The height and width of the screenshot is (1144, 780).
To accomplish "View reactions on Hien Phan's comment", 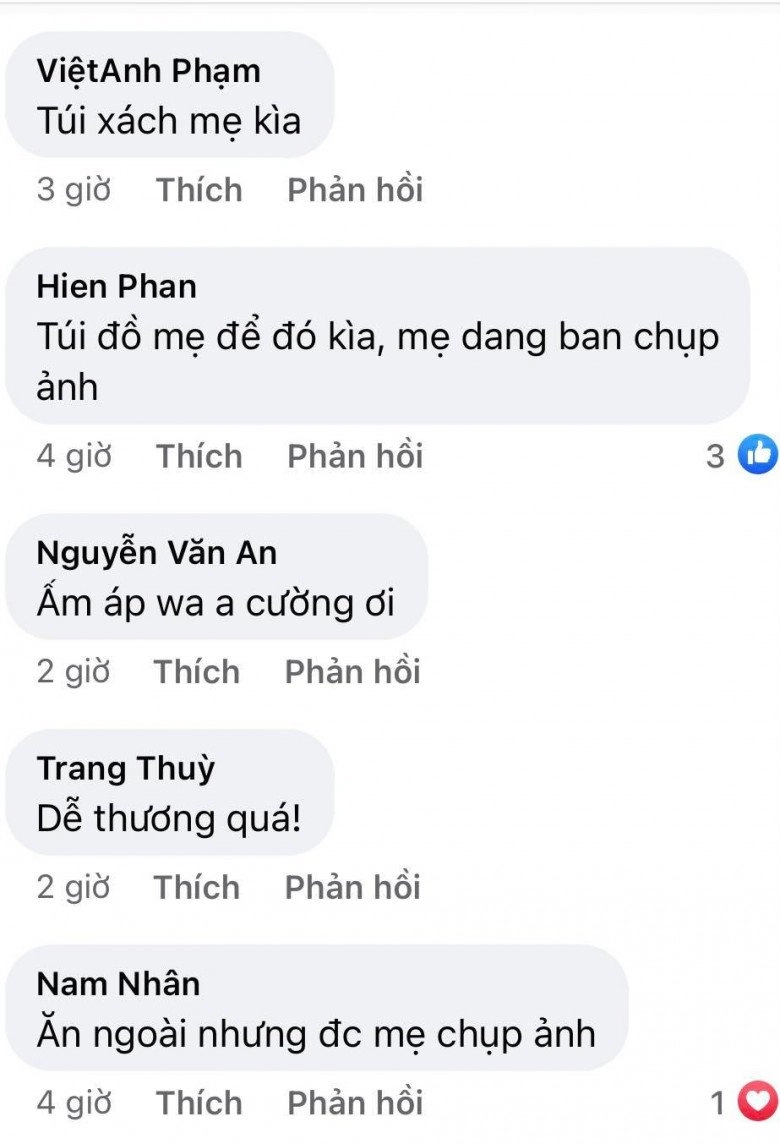I will click(x=742, y=456).
